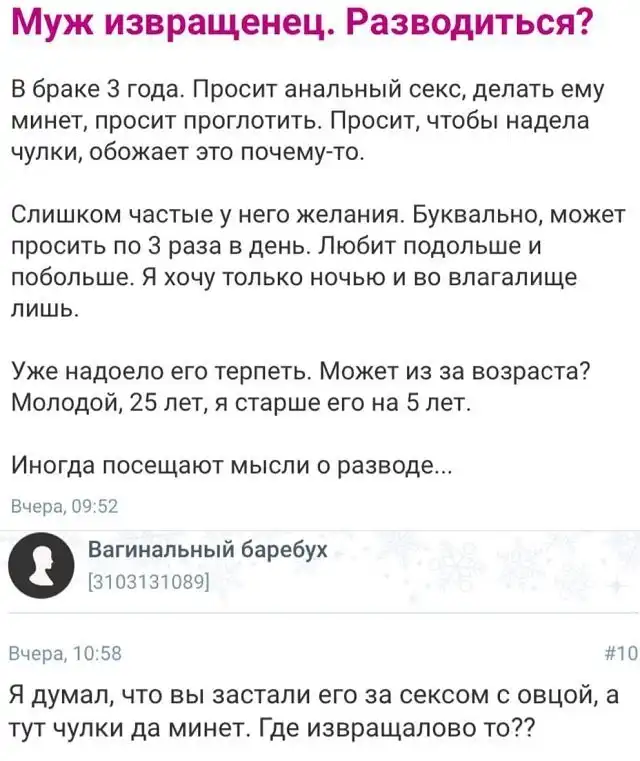Tap the author's avatar icon
The image size is (640, 761).
click(x=43, y=566)
